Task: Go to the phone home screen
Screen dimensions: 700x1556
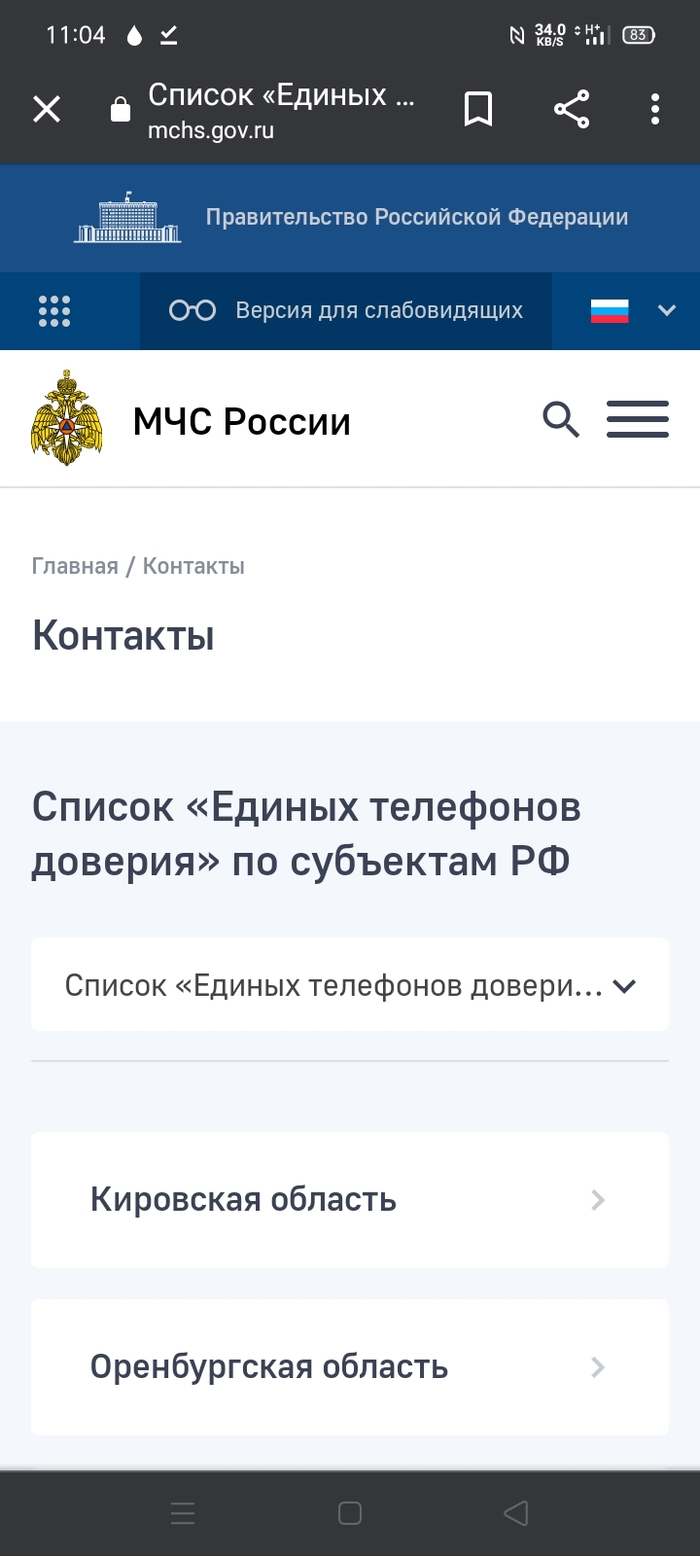Action: click(x=349, y=1513)
